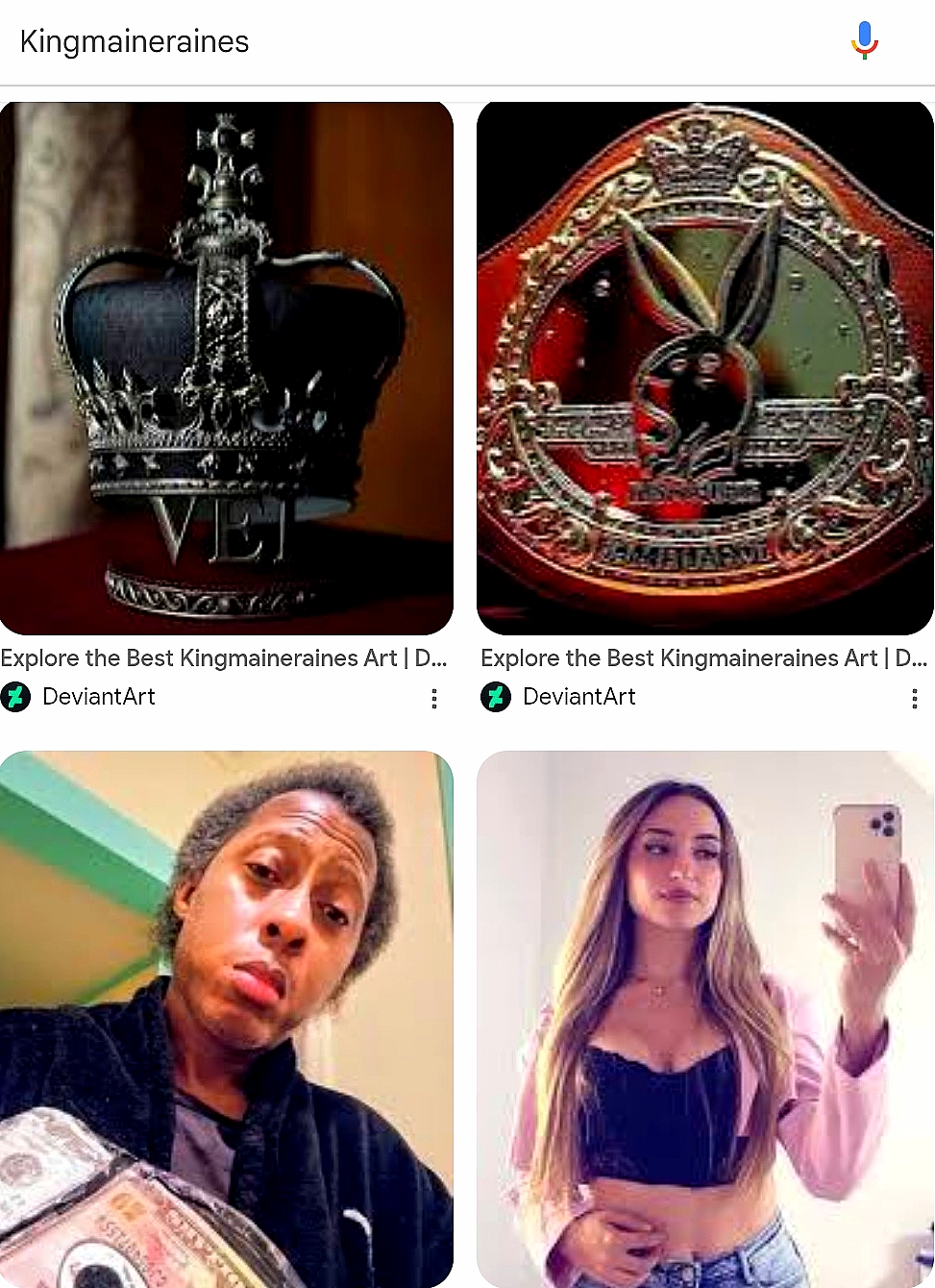Image resolution: width=935 pixels, height=1288 pixels.
Task: Open the black crown image result
Action: (227, 368)
